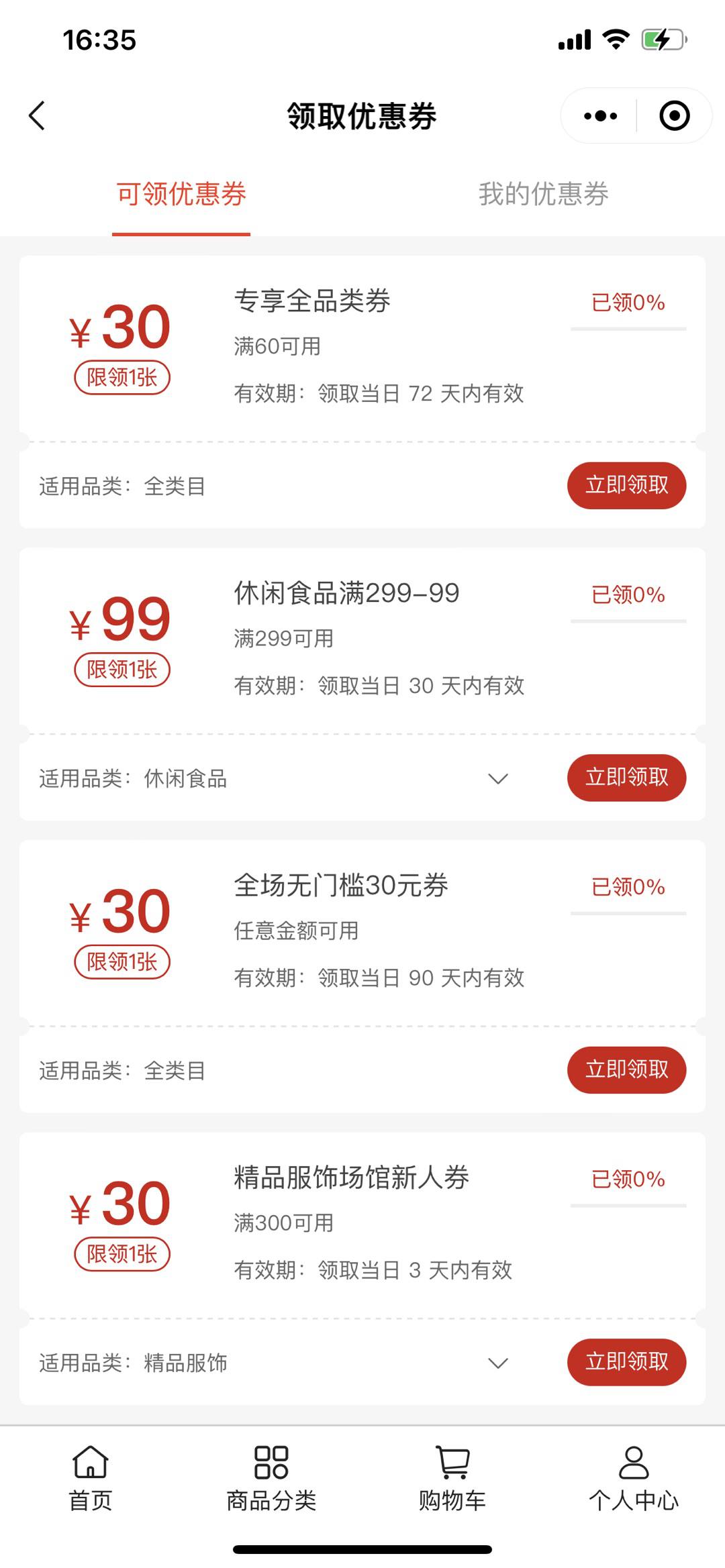Tap 立即领取 on 精品服饰场馆新人券
Image resolution: width=725 pixels, height=1568 pixels.
[626, 1362]
